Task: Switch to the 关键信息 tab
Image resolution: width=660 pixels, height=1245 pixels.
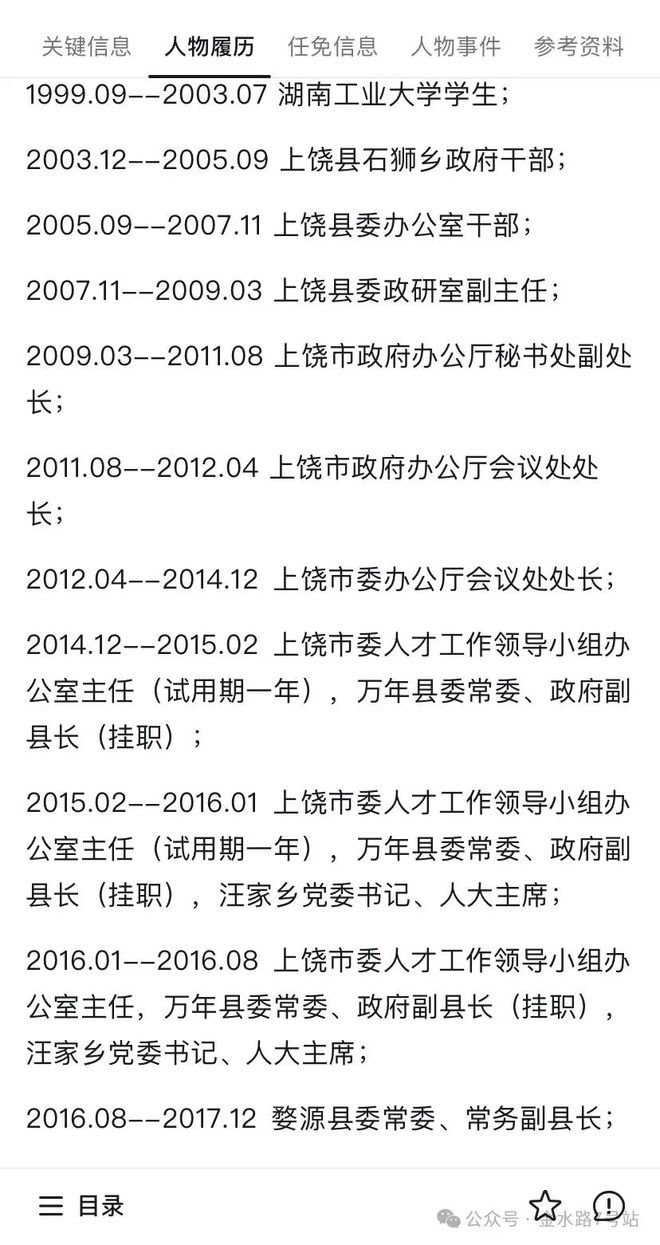Action: pyautogui.click(x=86, y=45)
